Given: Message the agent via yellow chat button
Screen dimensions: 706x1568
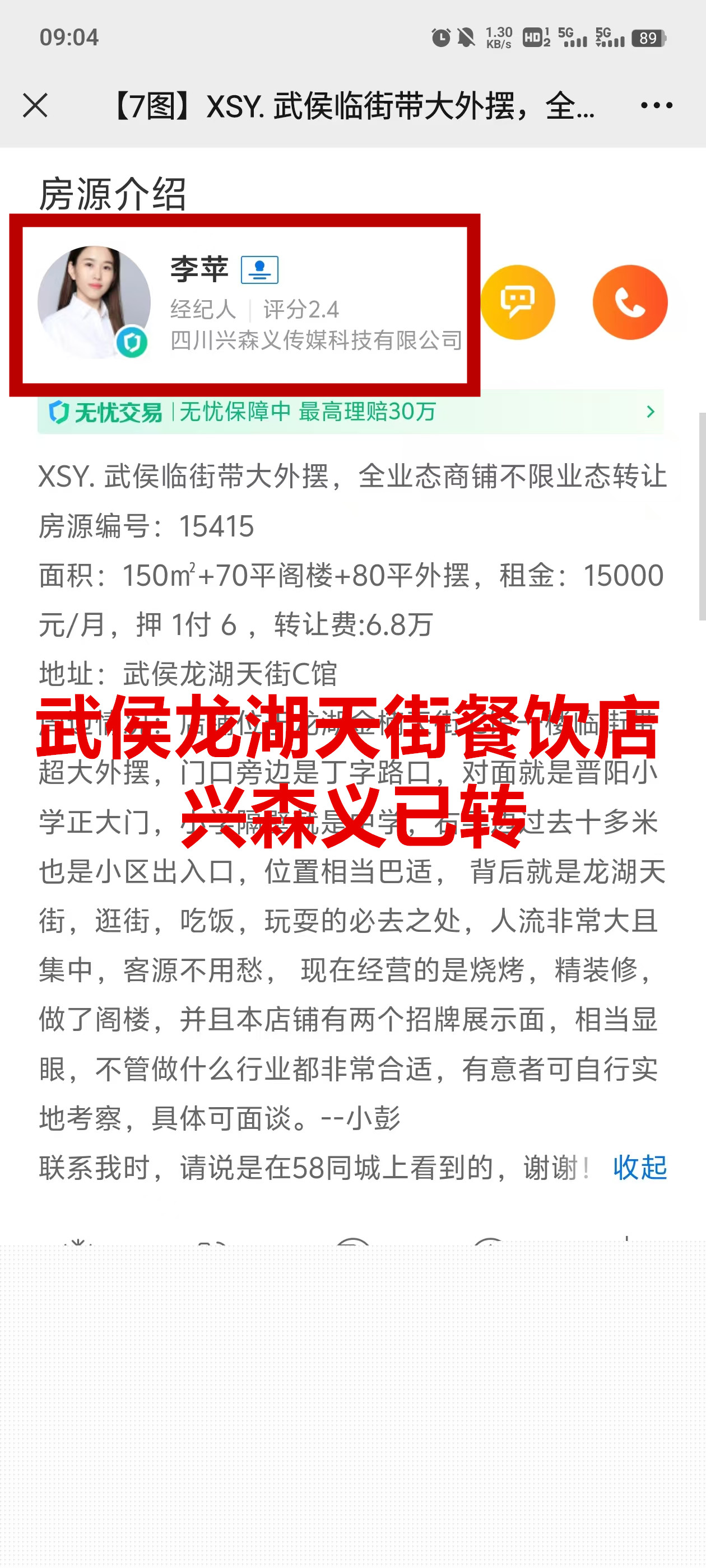Looking at the screenshot, I should [517, 302].
